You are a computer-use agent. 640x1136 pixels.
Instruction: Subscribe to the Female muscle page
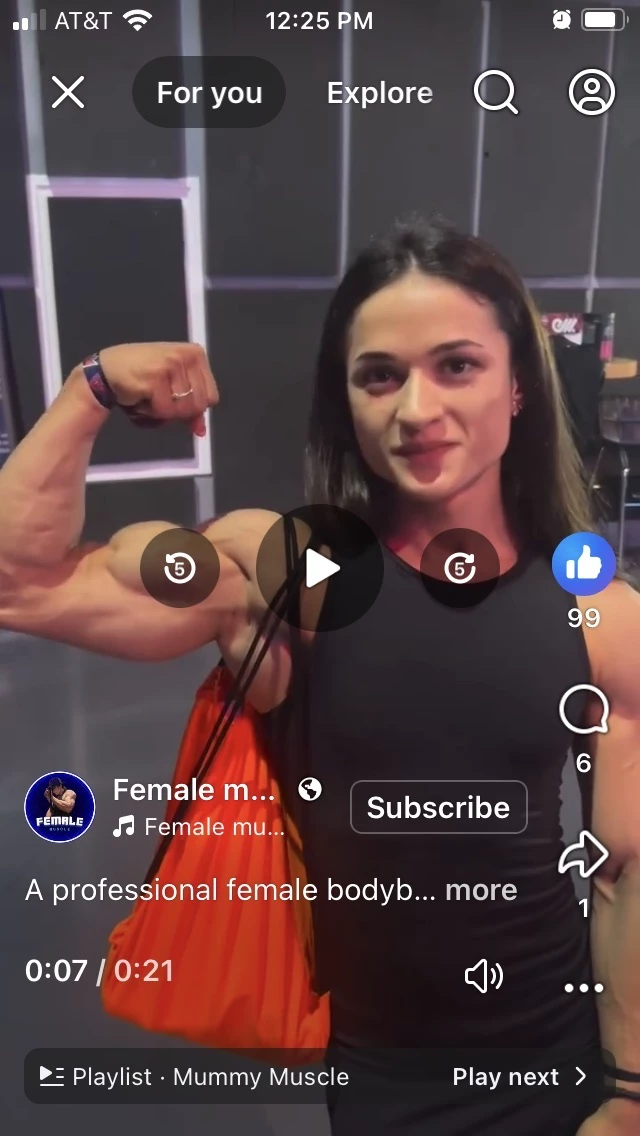click(438, 807)
